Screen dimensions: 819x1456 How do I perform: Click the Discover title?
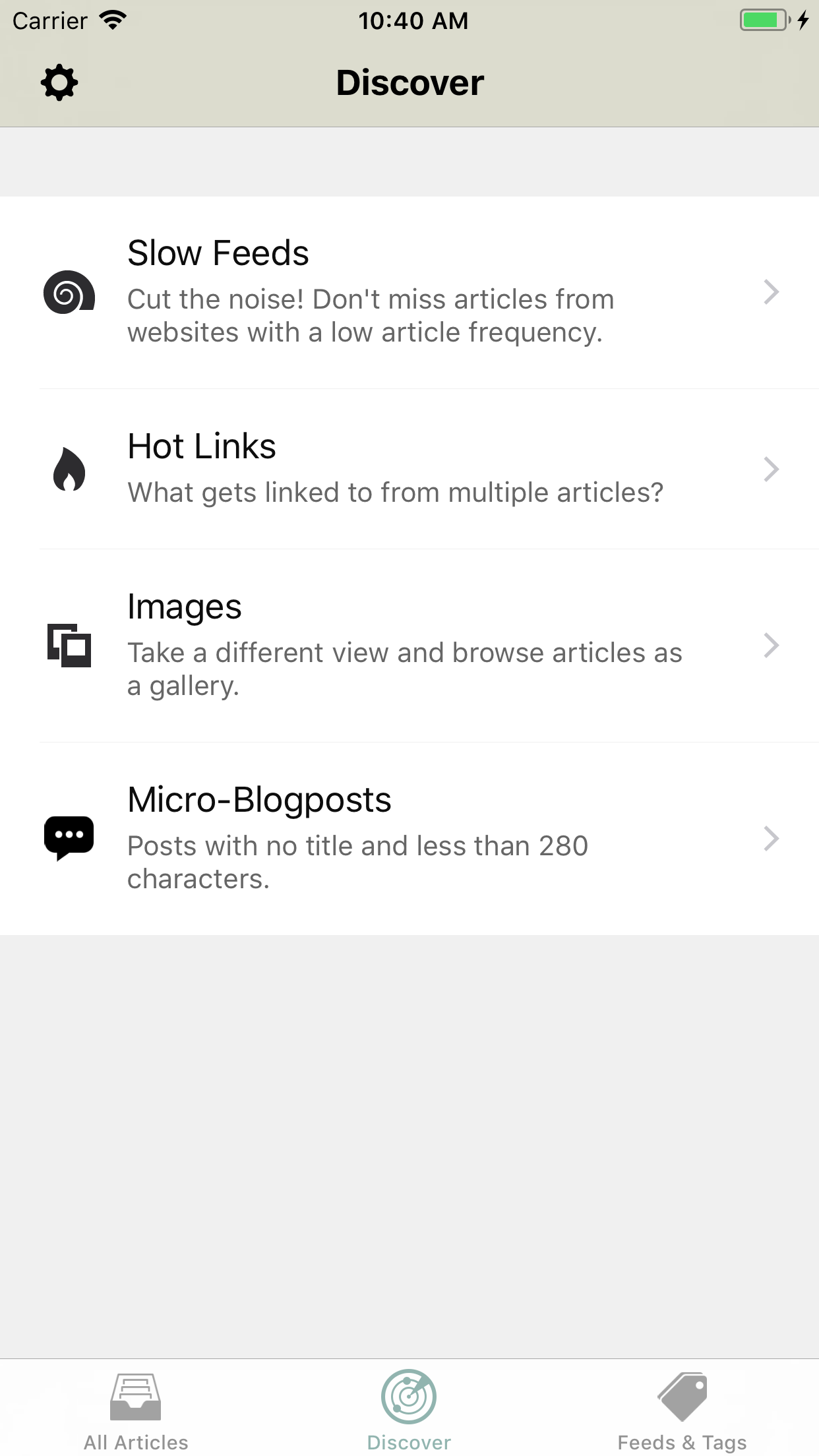pyautogui.click(x=409, y=82)
